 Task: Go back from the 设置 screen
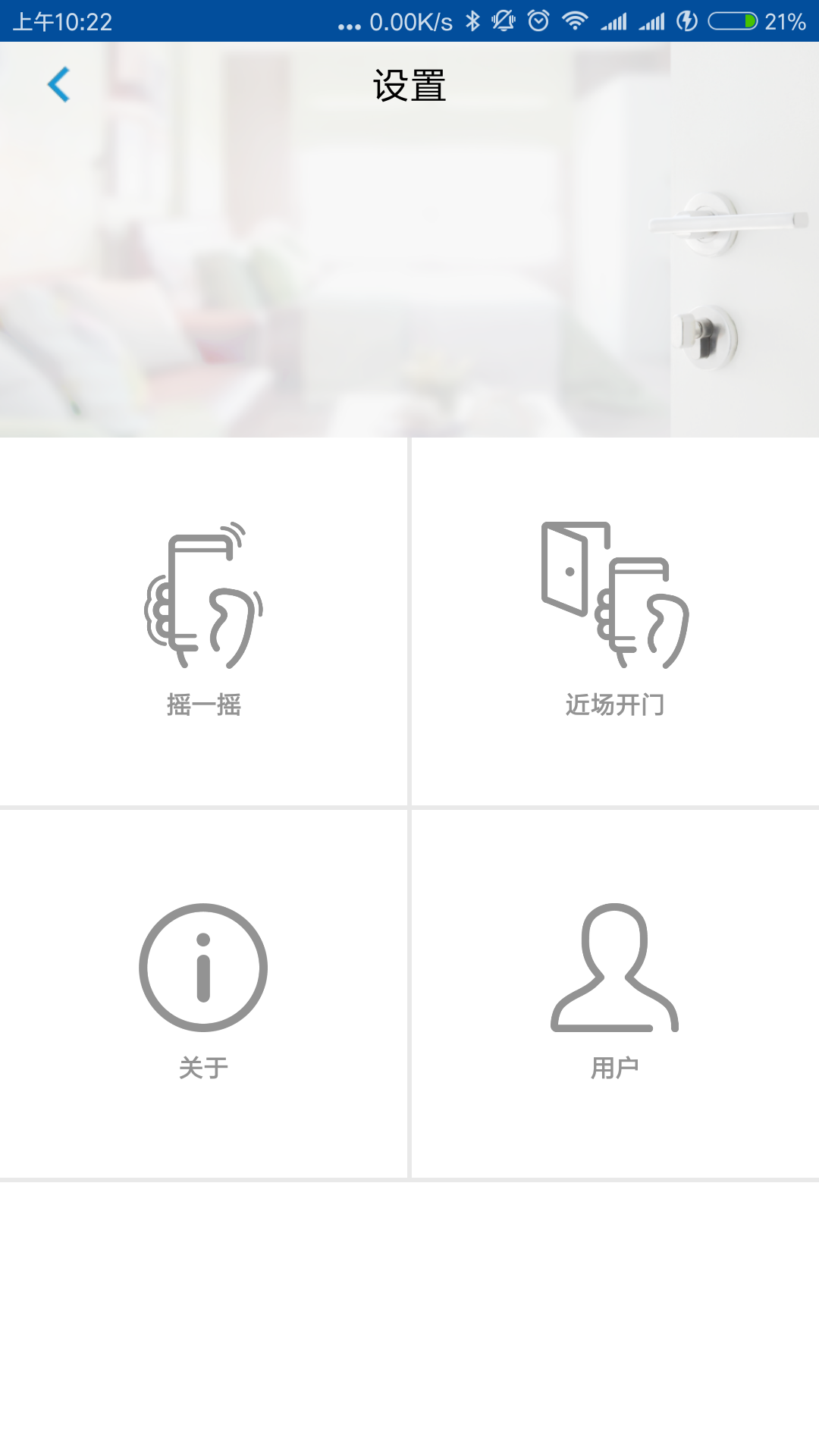pos(58,84)
